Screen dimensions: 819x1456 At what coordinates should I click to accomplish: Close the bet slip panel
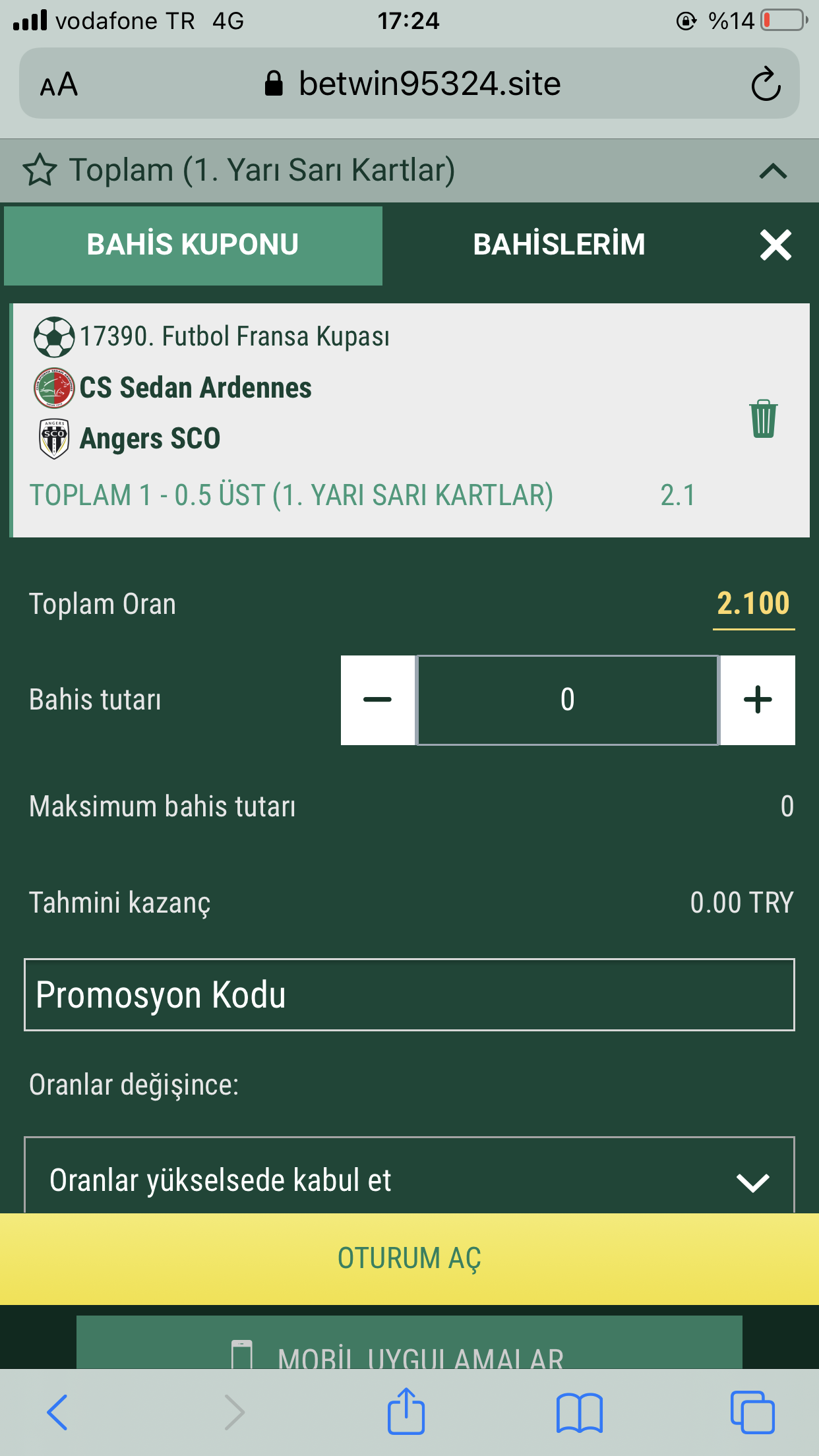point(775,245)
